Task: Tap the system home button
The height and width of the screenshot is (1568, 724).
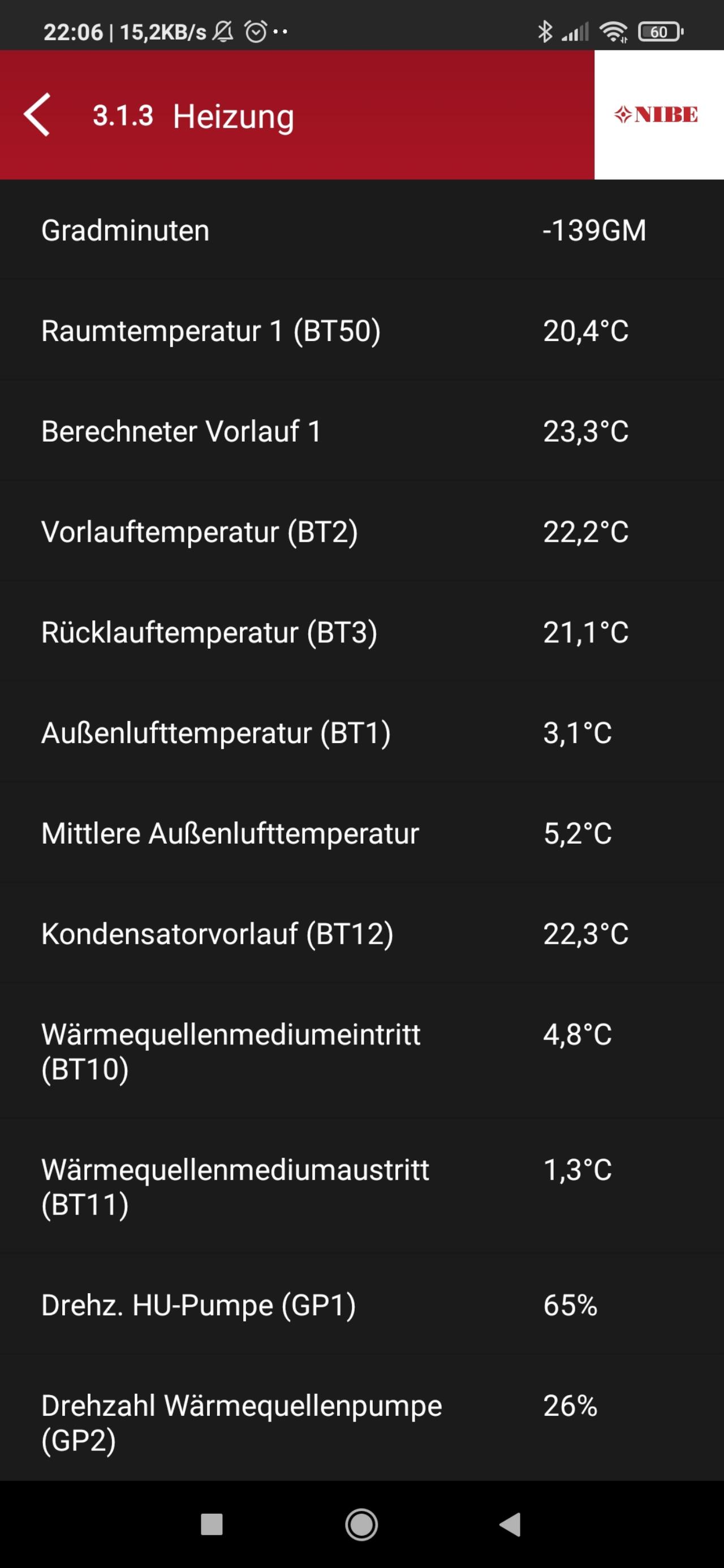Action: click(x=361, y=1525)
